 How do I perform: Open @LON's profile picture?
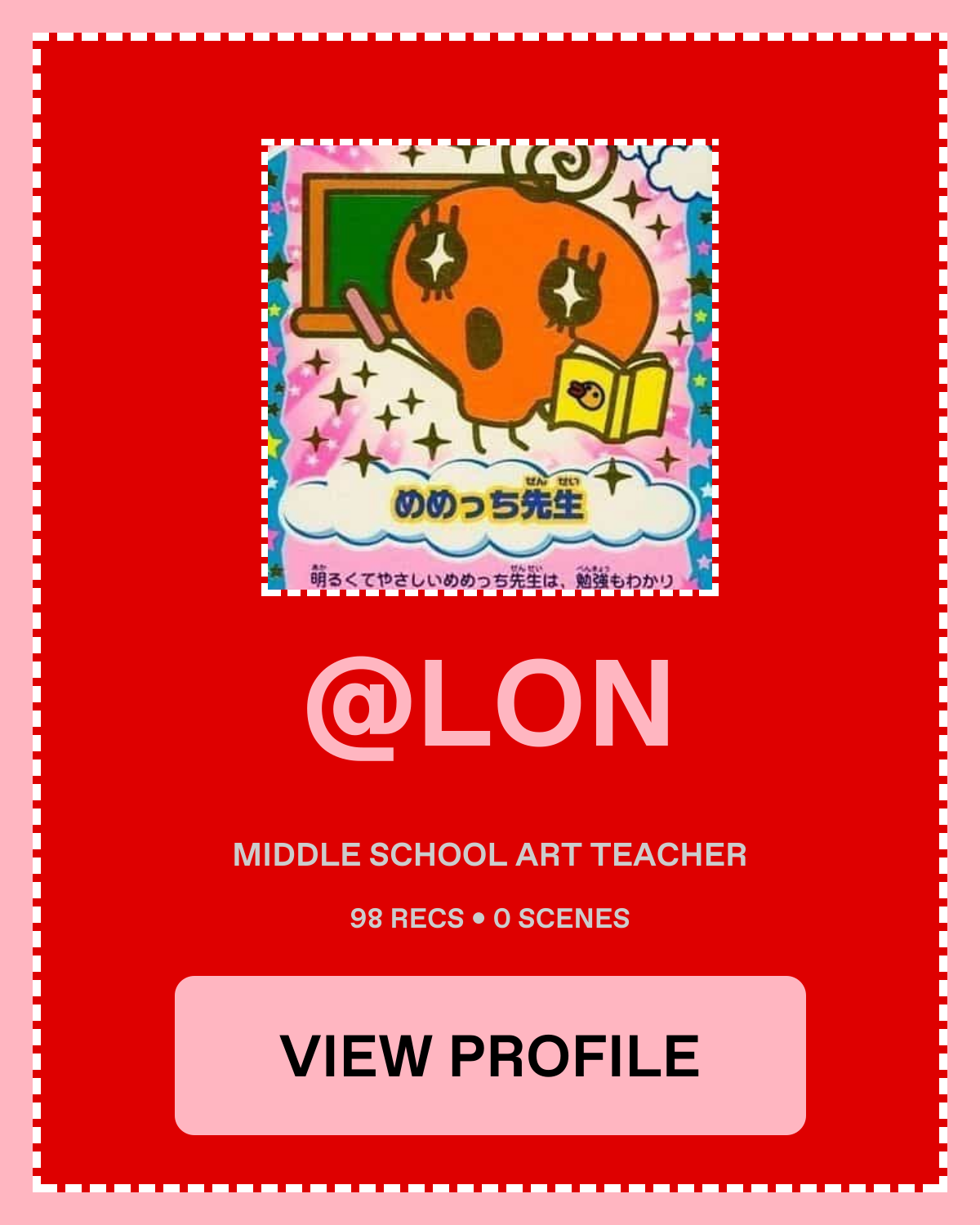(490, 367)
